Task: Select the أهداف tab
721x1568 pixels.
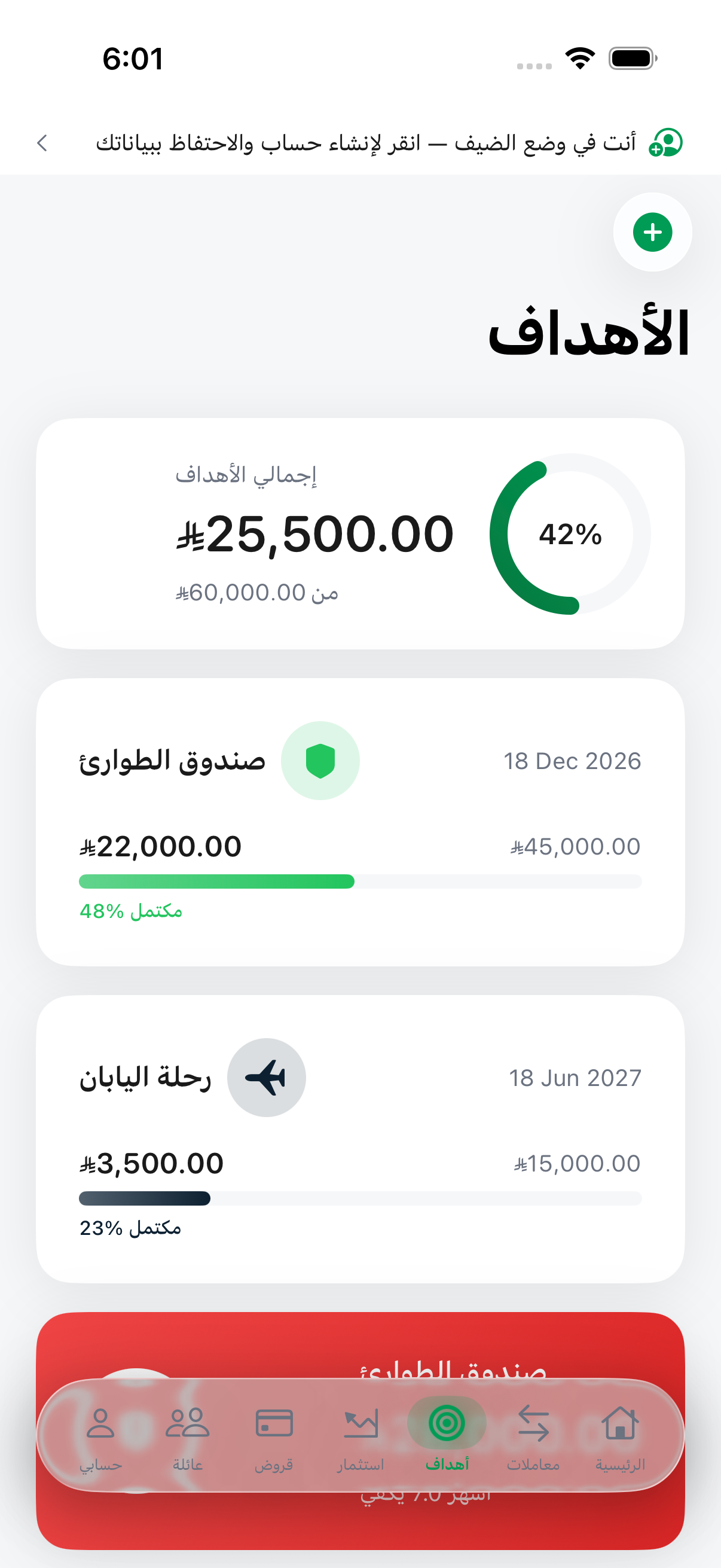Action: (447, 1438)
